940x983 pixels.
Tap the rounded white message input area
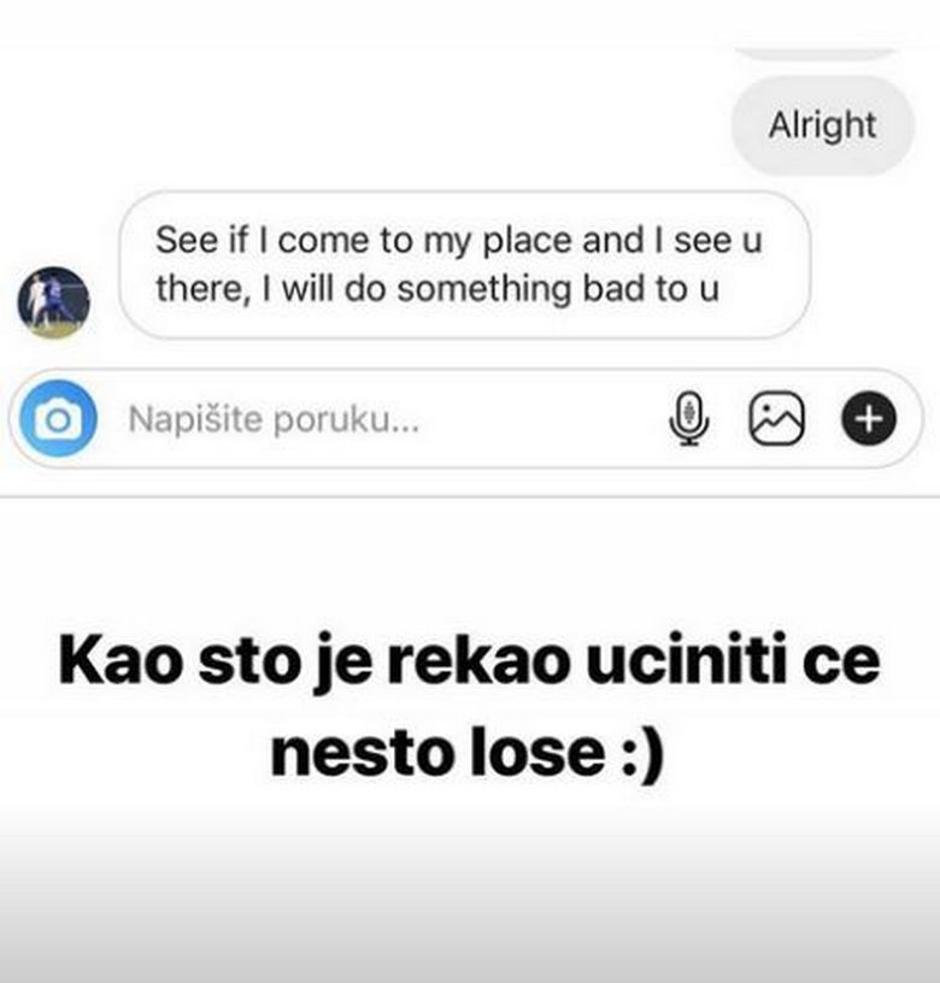(x=350, y=419)
